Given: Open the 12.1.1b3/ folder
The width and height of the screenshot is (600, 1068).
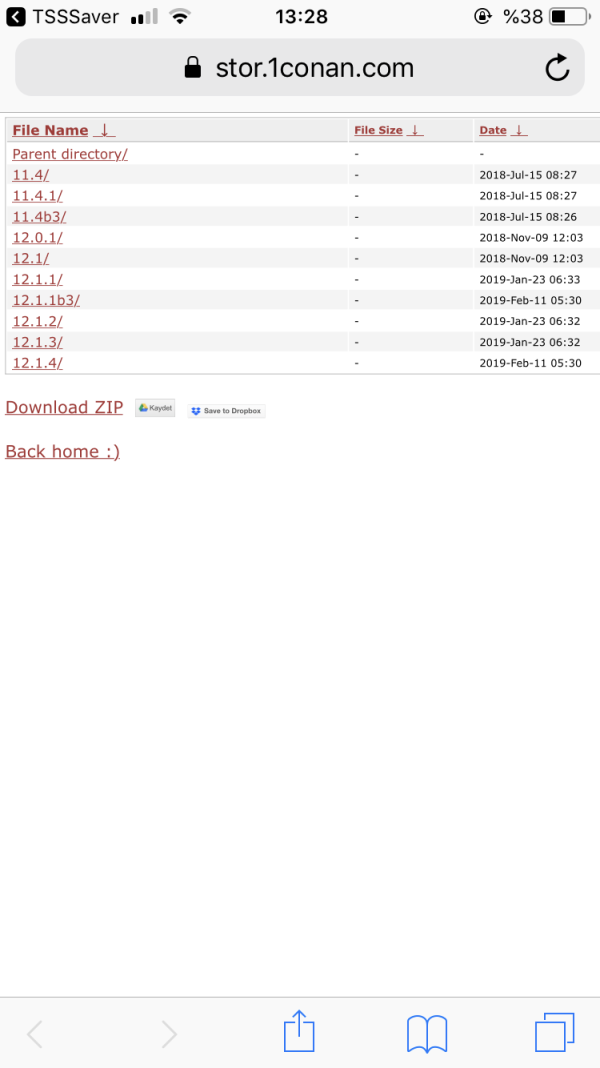Looking at the screenshot, I should pos(46,300).
